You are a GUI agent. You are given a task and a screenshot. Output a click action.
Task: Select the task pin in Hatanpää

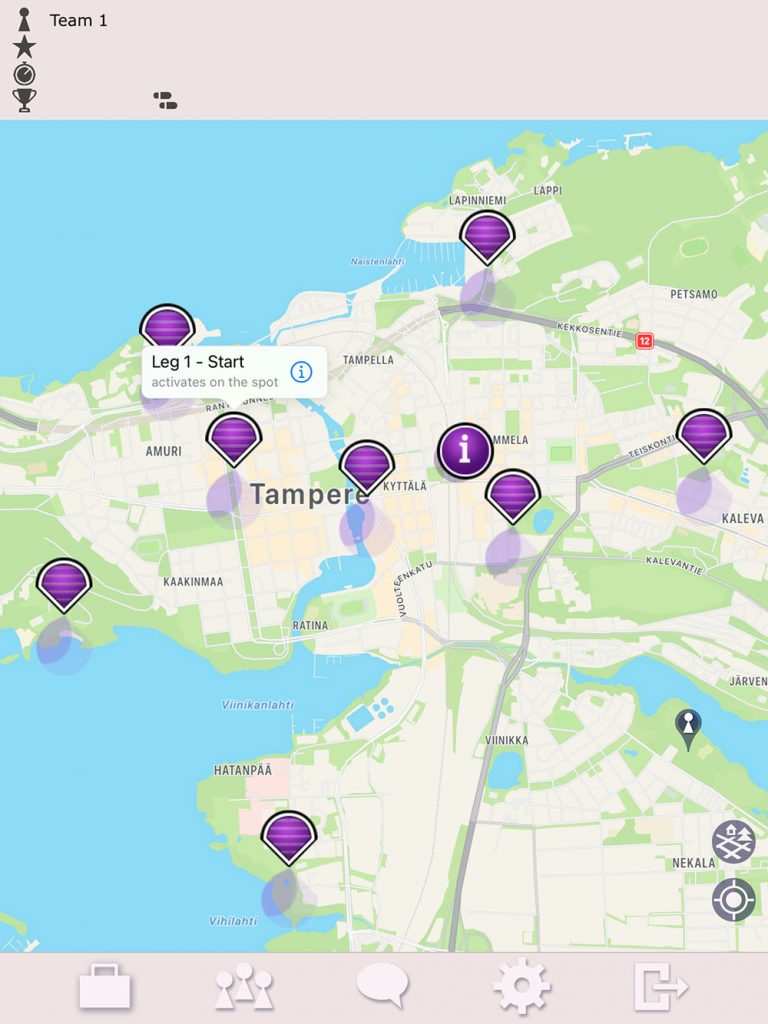click(x=289, y=835)
